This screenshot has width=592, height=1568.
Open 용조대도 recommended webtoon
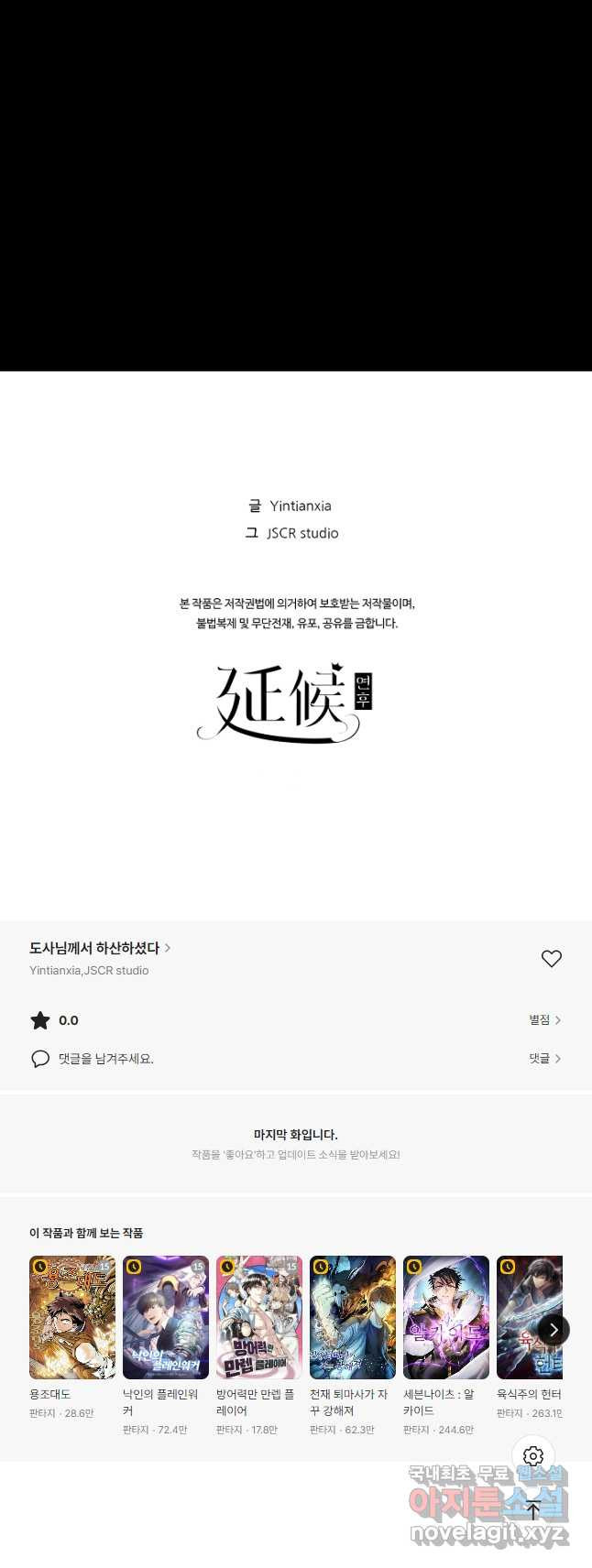(x=72, y=1317)
